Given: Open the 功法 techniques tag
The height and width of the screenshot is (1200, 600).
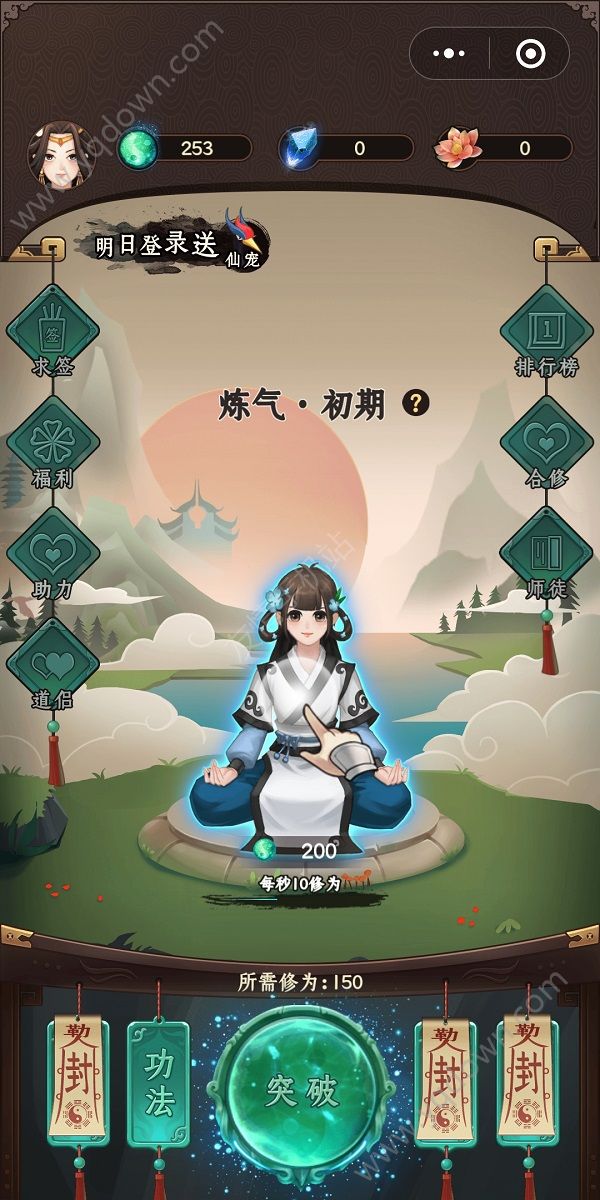Looking at the screenshot, I should [x=158, y=1082].
